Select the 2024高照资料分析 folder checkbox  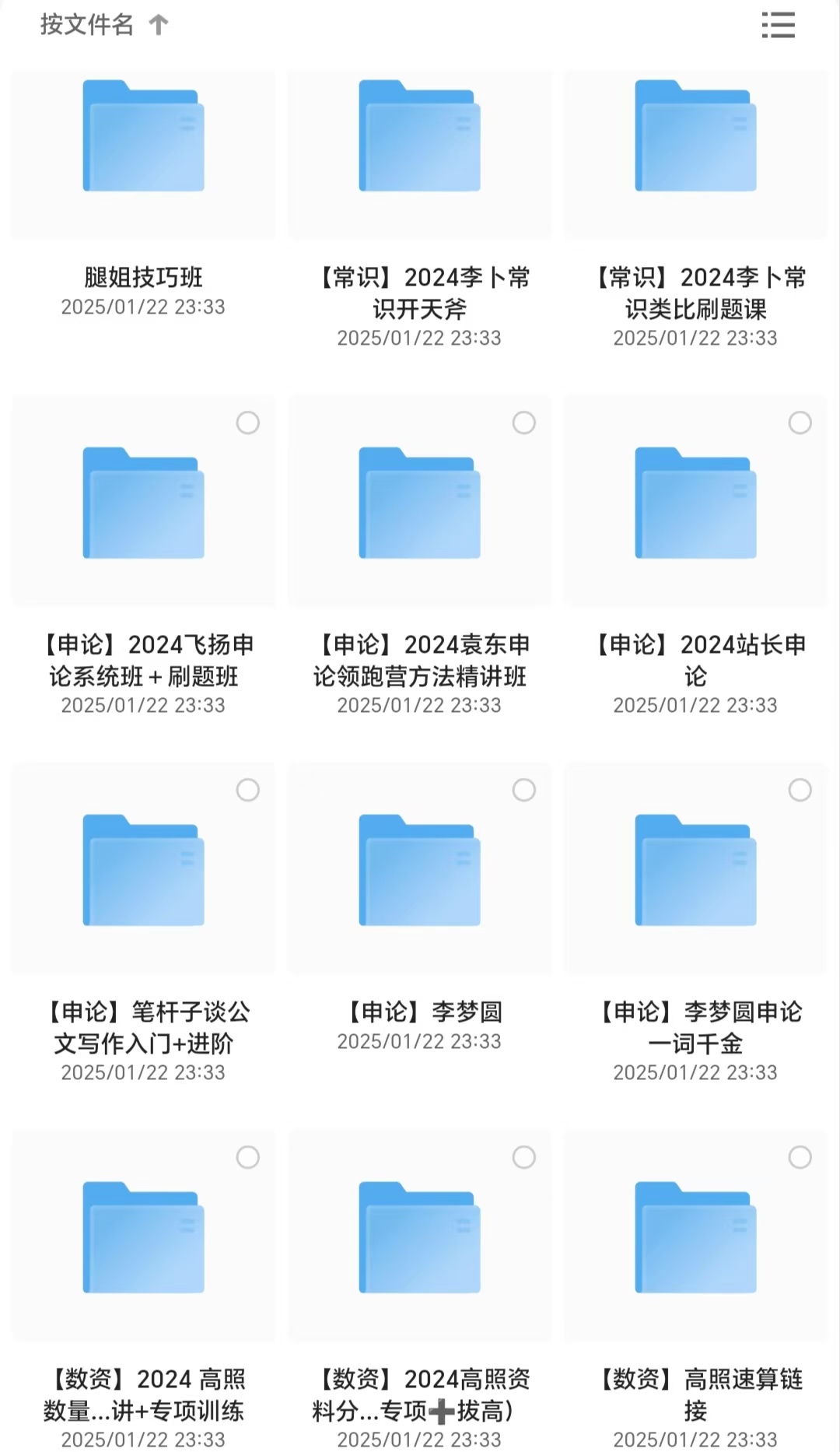pyautogui.click(x=523, y=1157)
